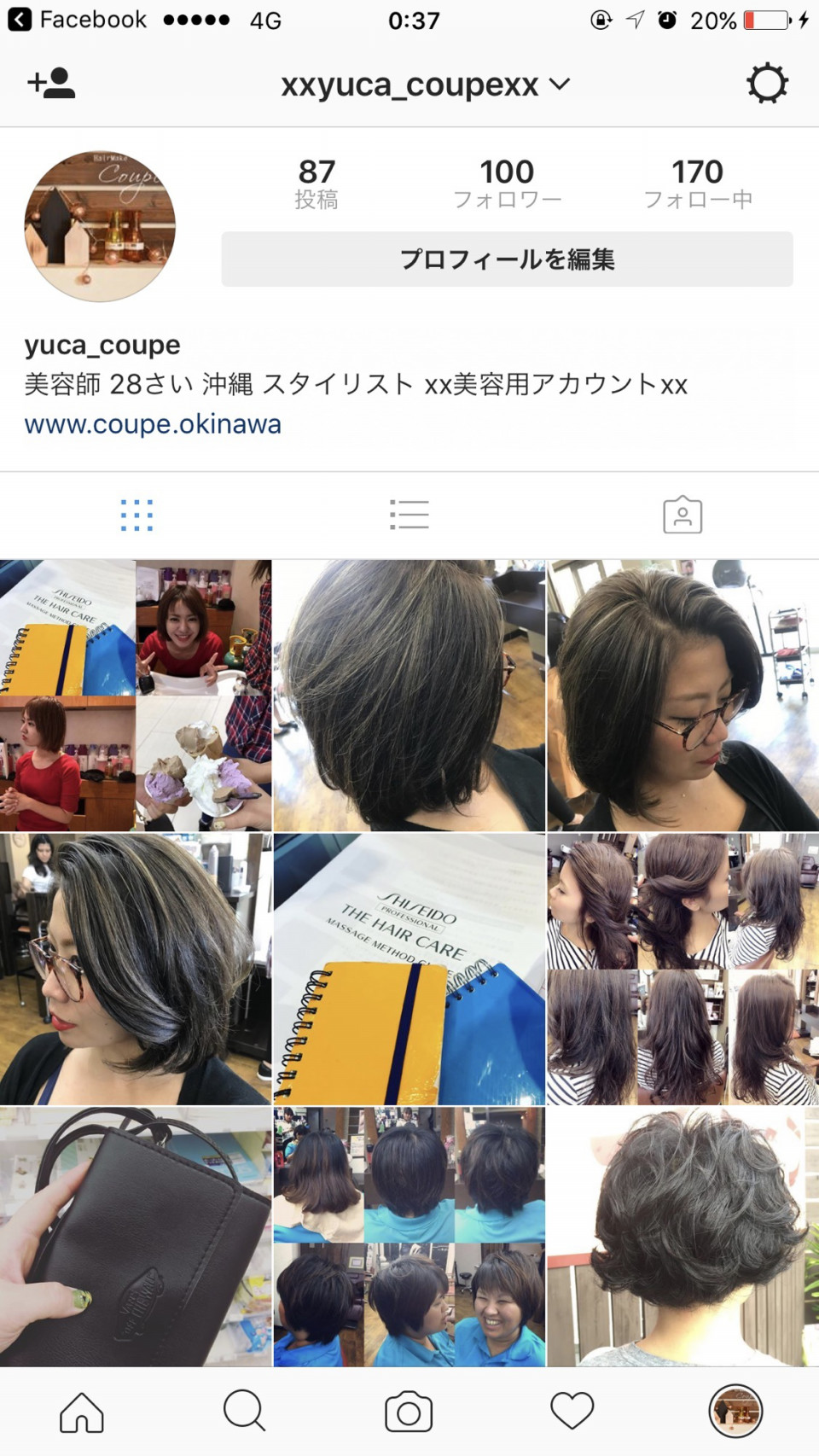Tap プロフィールを編集 button
819x1456 pixels.
click(507, 259)
